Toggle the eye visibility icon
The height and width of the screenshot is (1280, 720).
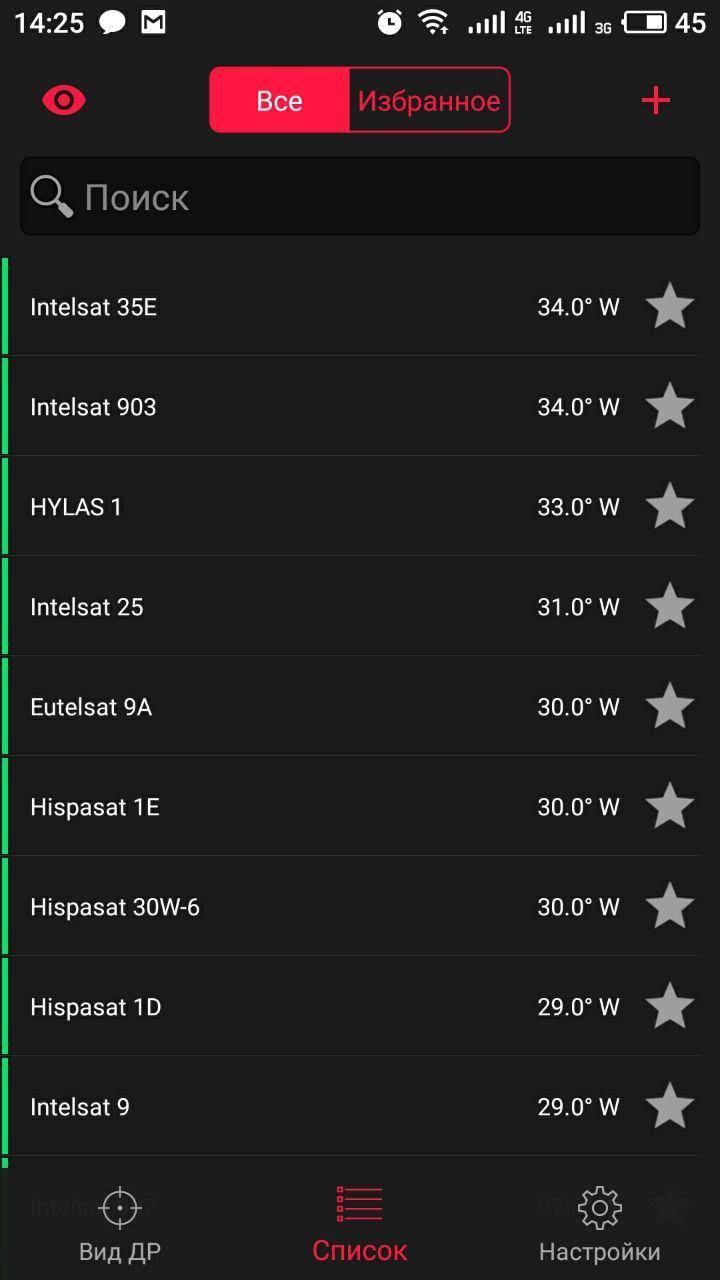point(64,100)
